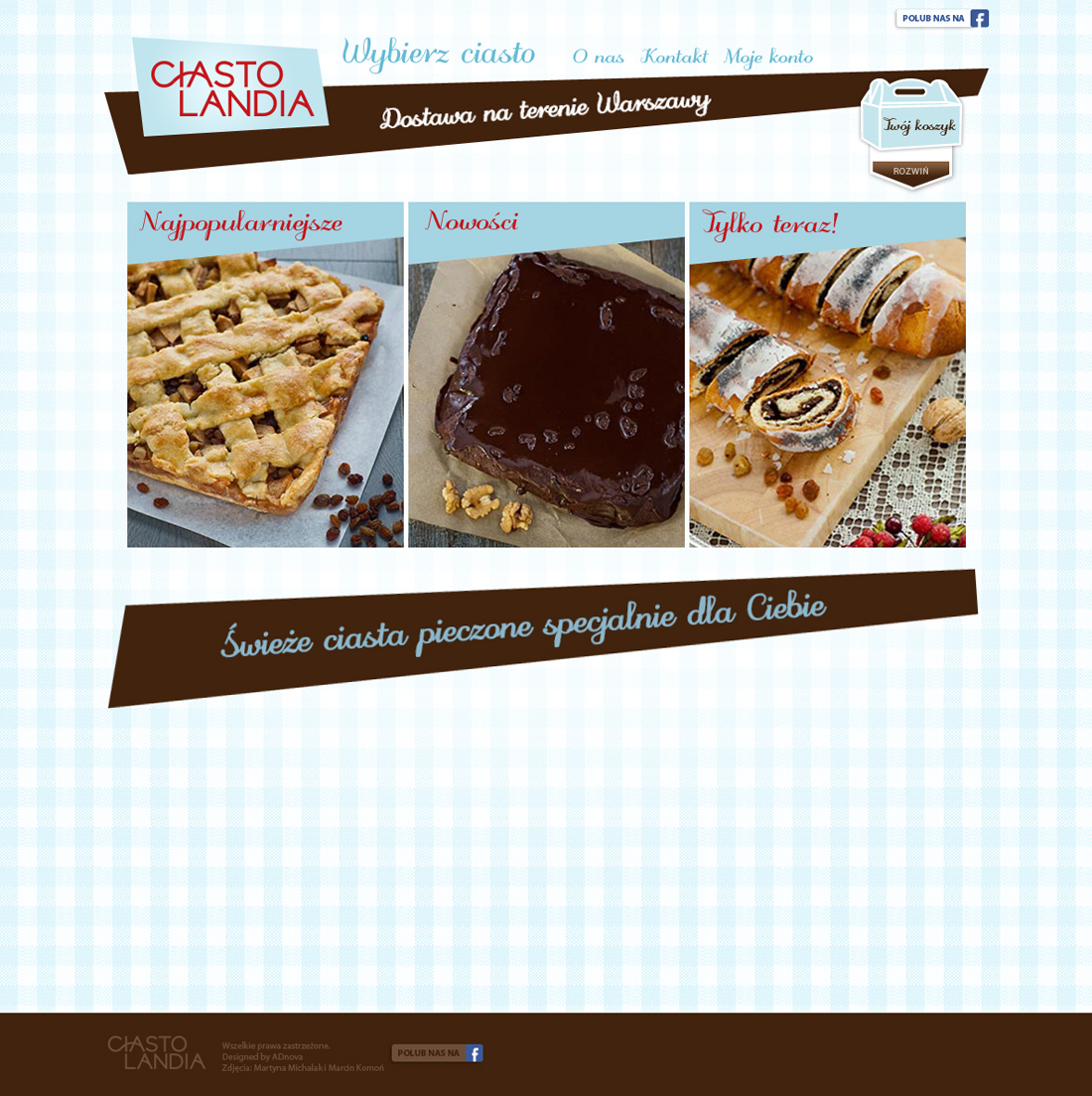
Task: Open the Kontakt page
Action: coord(674,57)
